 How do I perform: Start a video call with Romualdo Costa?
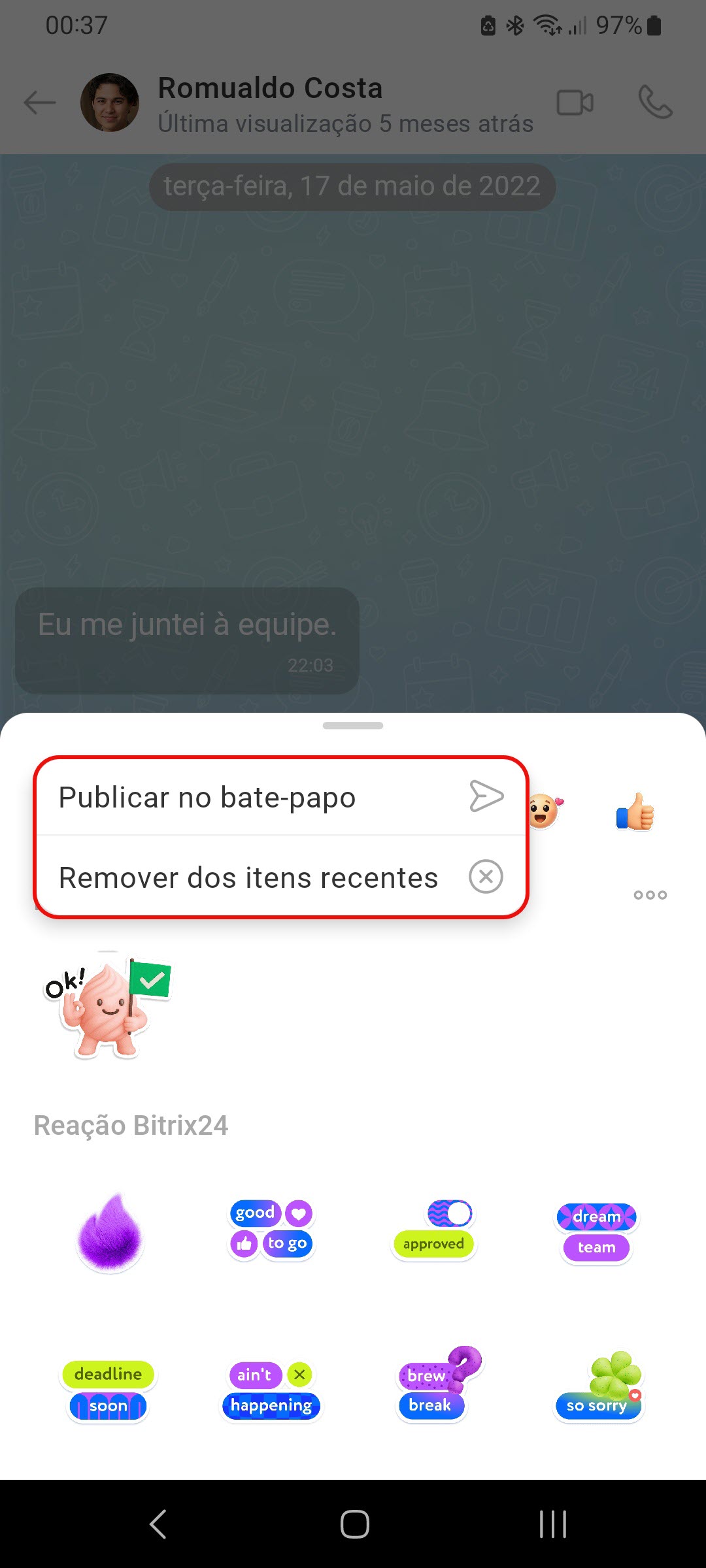[x=574, y=103]
